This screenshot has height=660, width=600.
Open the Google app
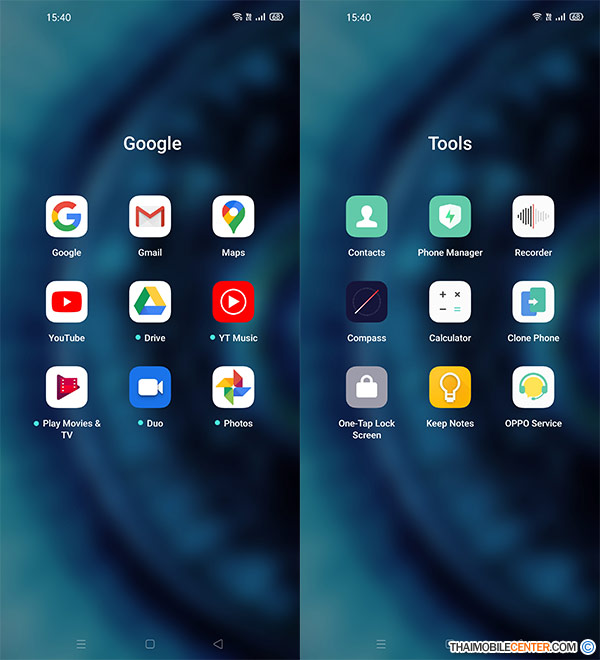[x=67, y=216]
